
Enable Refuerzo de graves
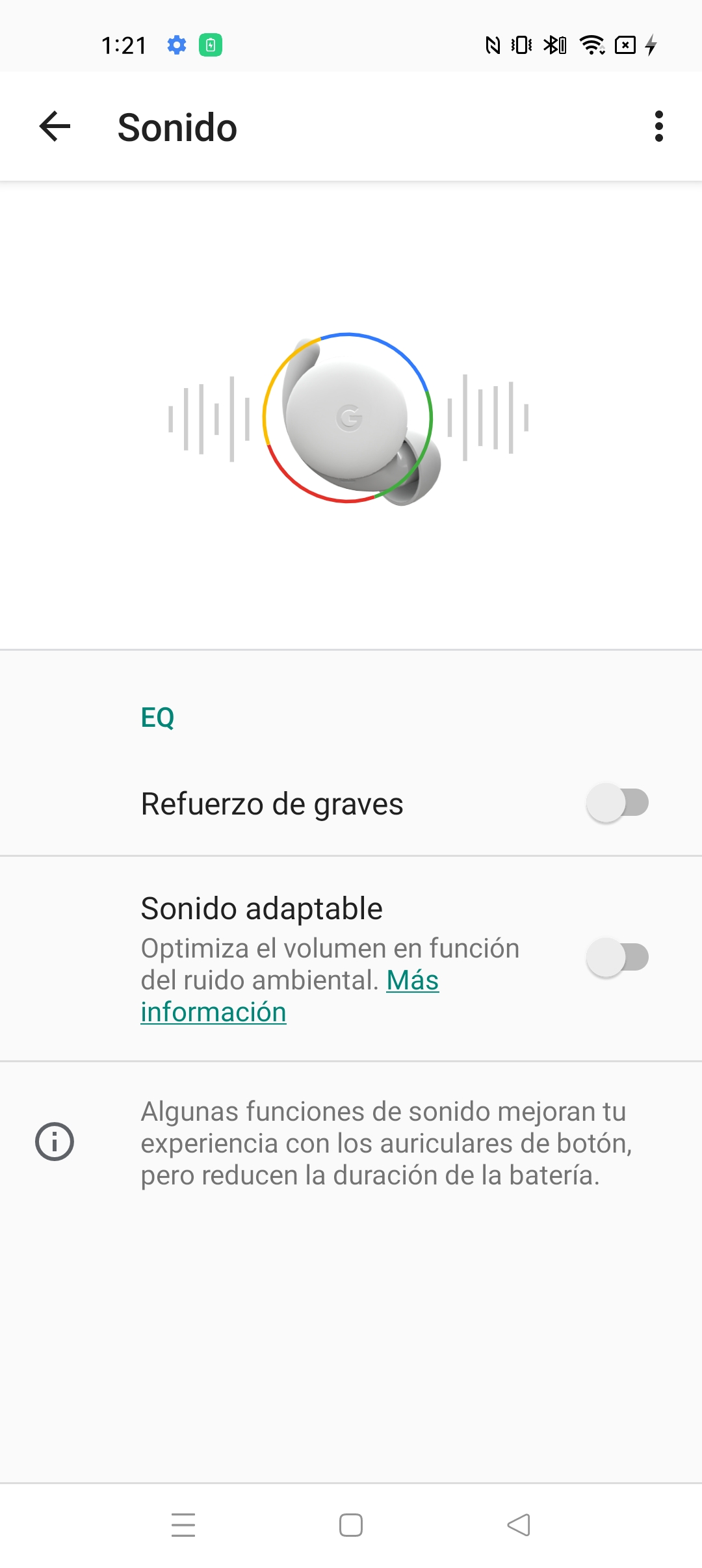tap(617, 803)
